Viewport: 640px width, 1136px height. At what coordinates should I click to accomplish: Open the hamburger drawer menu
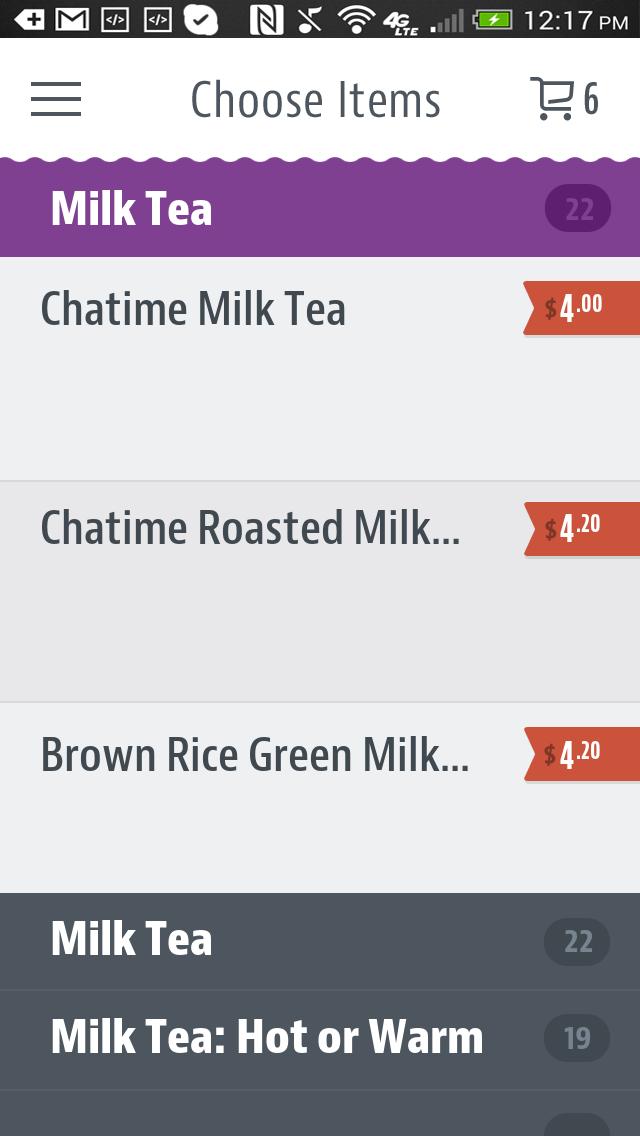click(56, 99)
